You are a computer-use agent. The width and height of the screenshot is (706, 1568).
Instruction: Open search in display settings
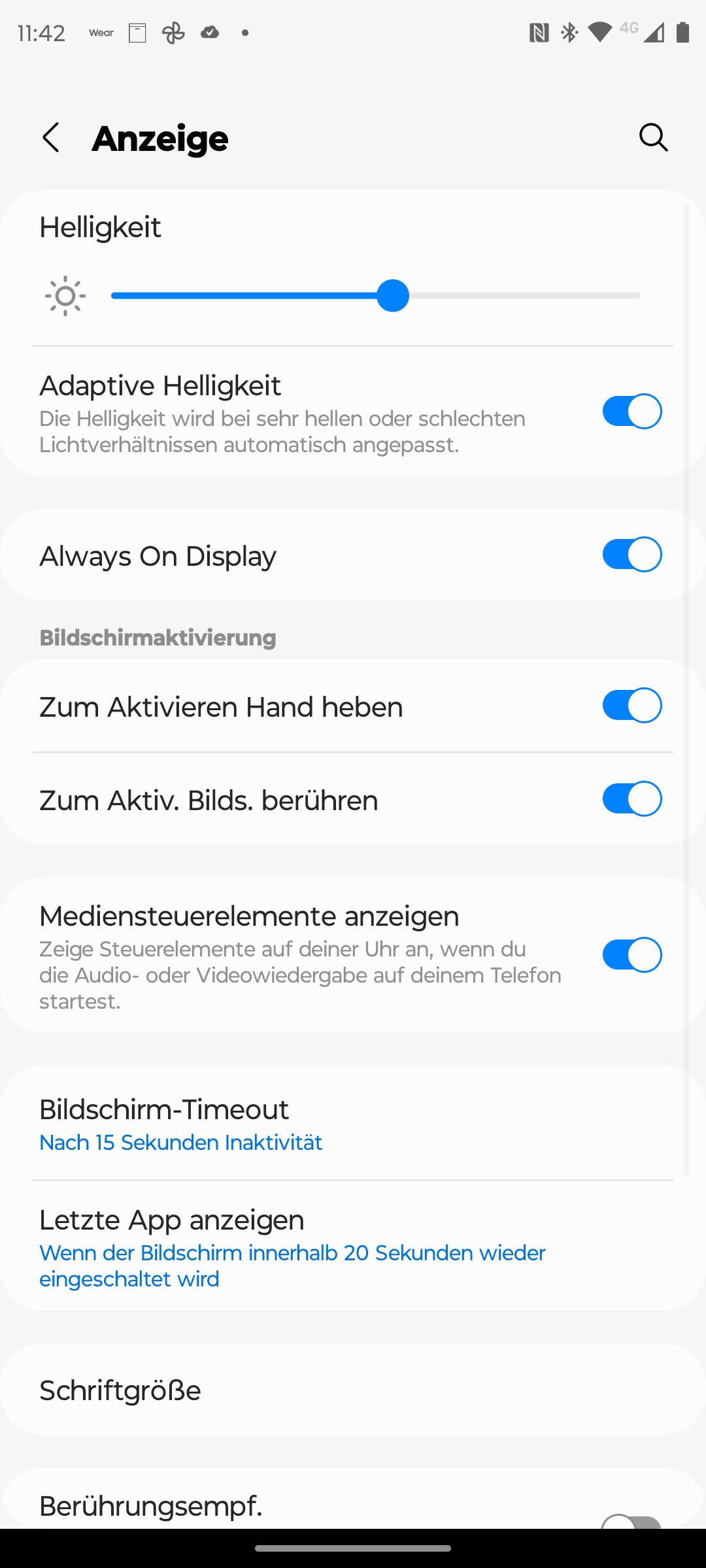point(653,138)
